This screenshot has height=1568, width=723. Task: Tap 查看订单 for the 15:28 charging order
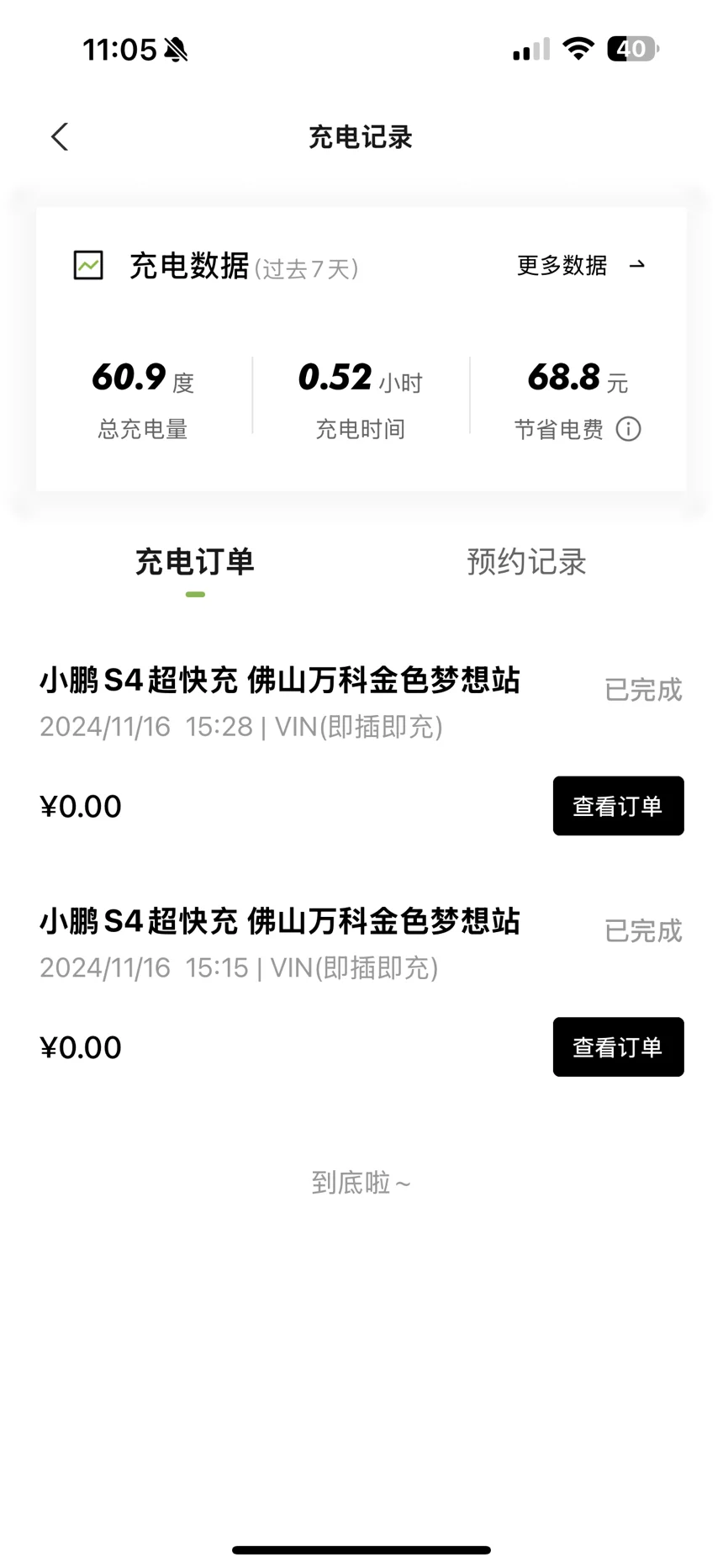[x=618, y=806]
